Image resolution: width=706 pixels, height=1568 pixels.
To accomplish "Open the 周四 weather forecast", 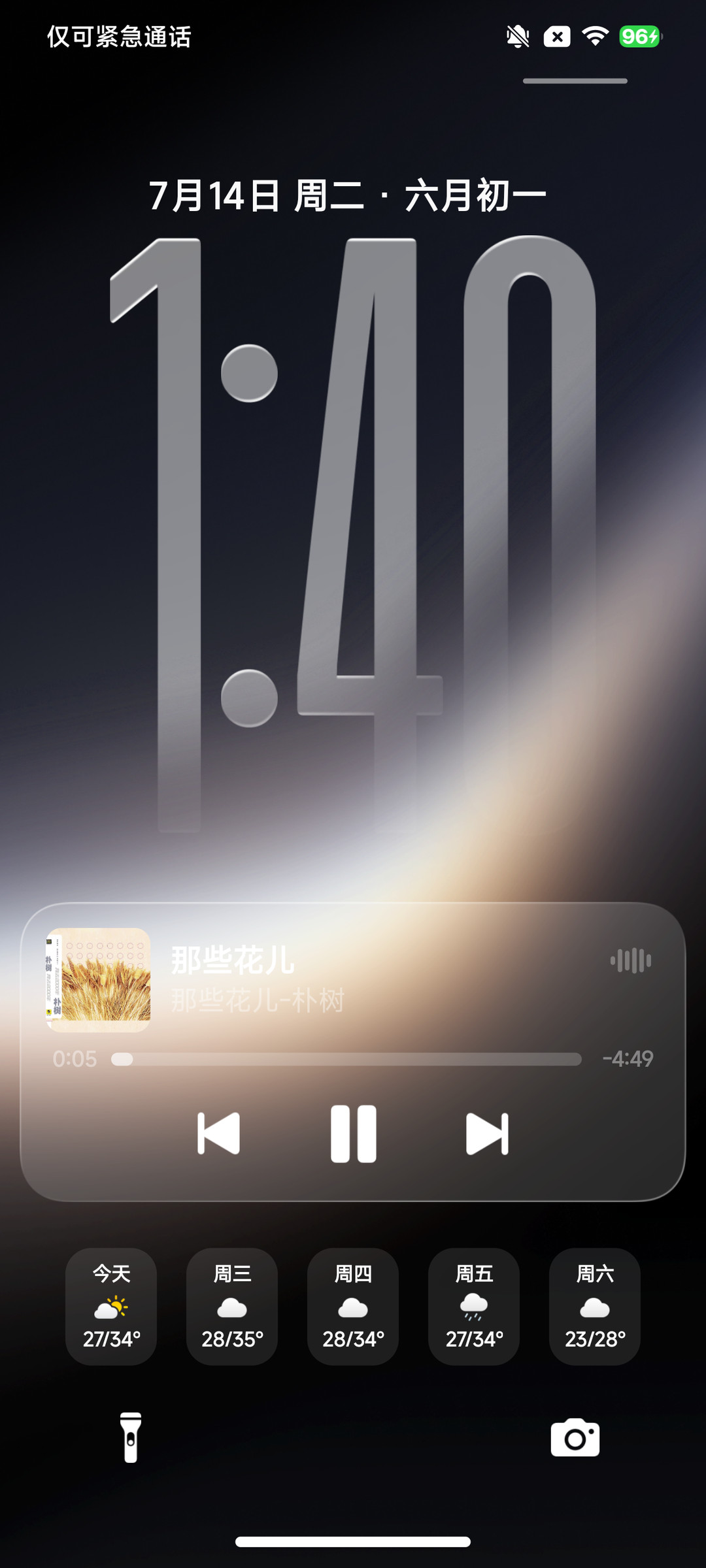I will tap(353, 1307).
